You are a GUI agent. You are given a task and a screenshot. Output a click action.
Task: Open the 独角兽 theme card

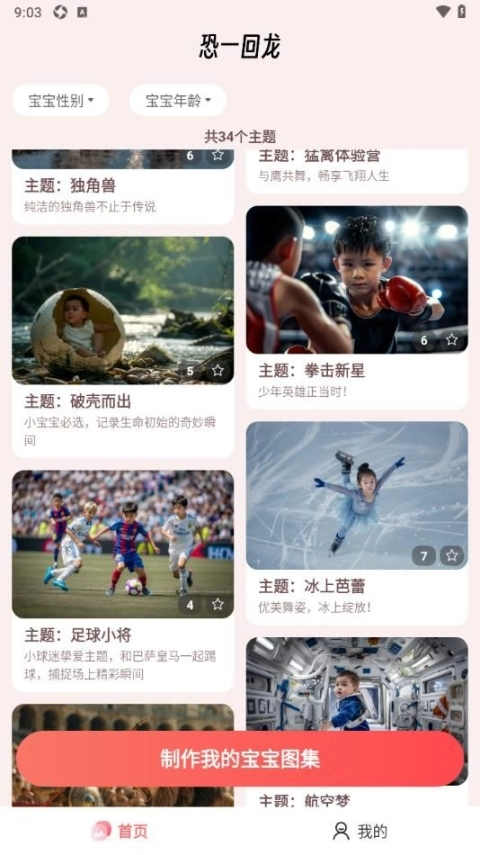coord(123,187)
